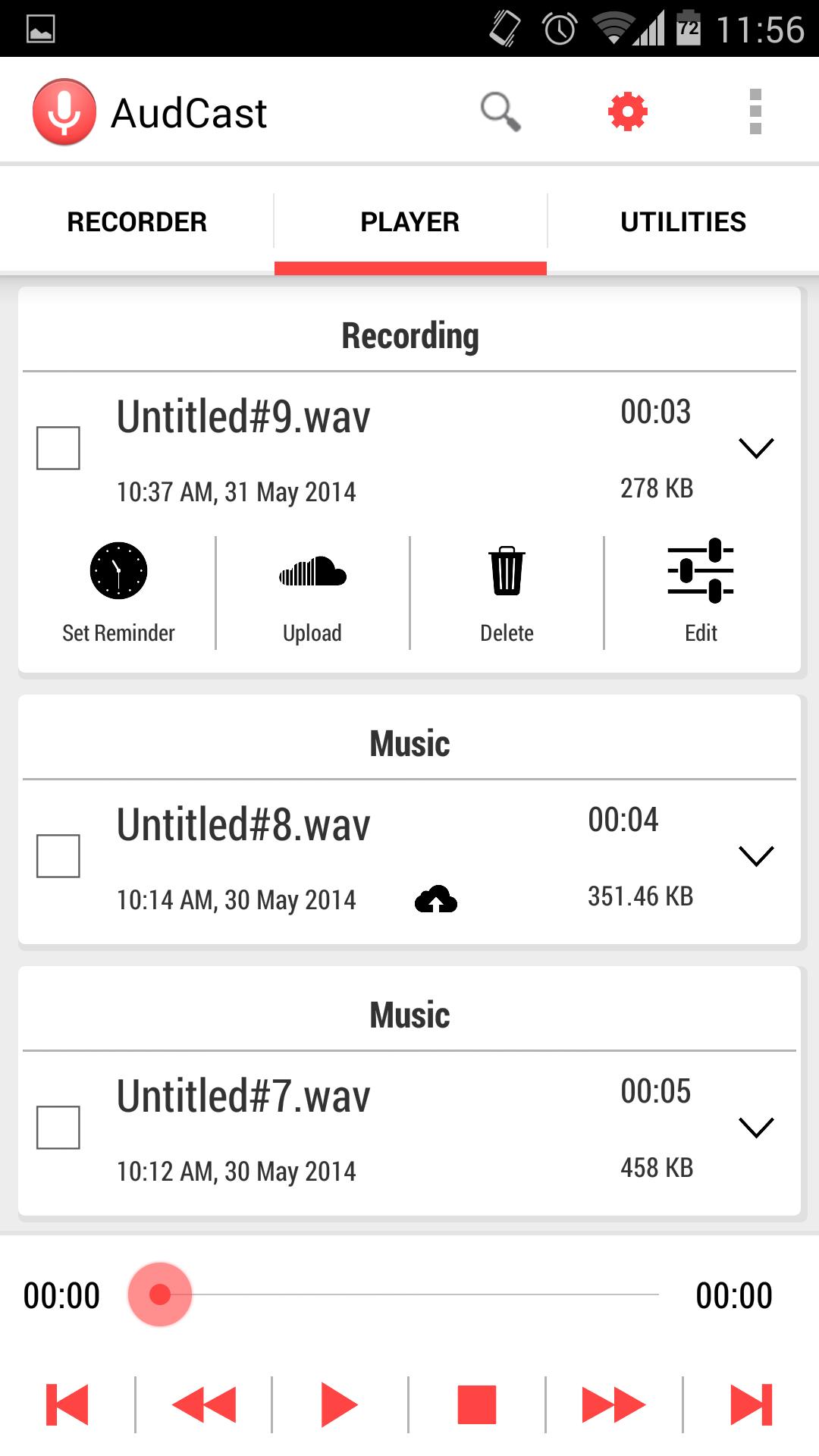Select the checkbox beside Untitled#8.wav
Screen dimensions: 819x1456
click(x=58, y=855)
